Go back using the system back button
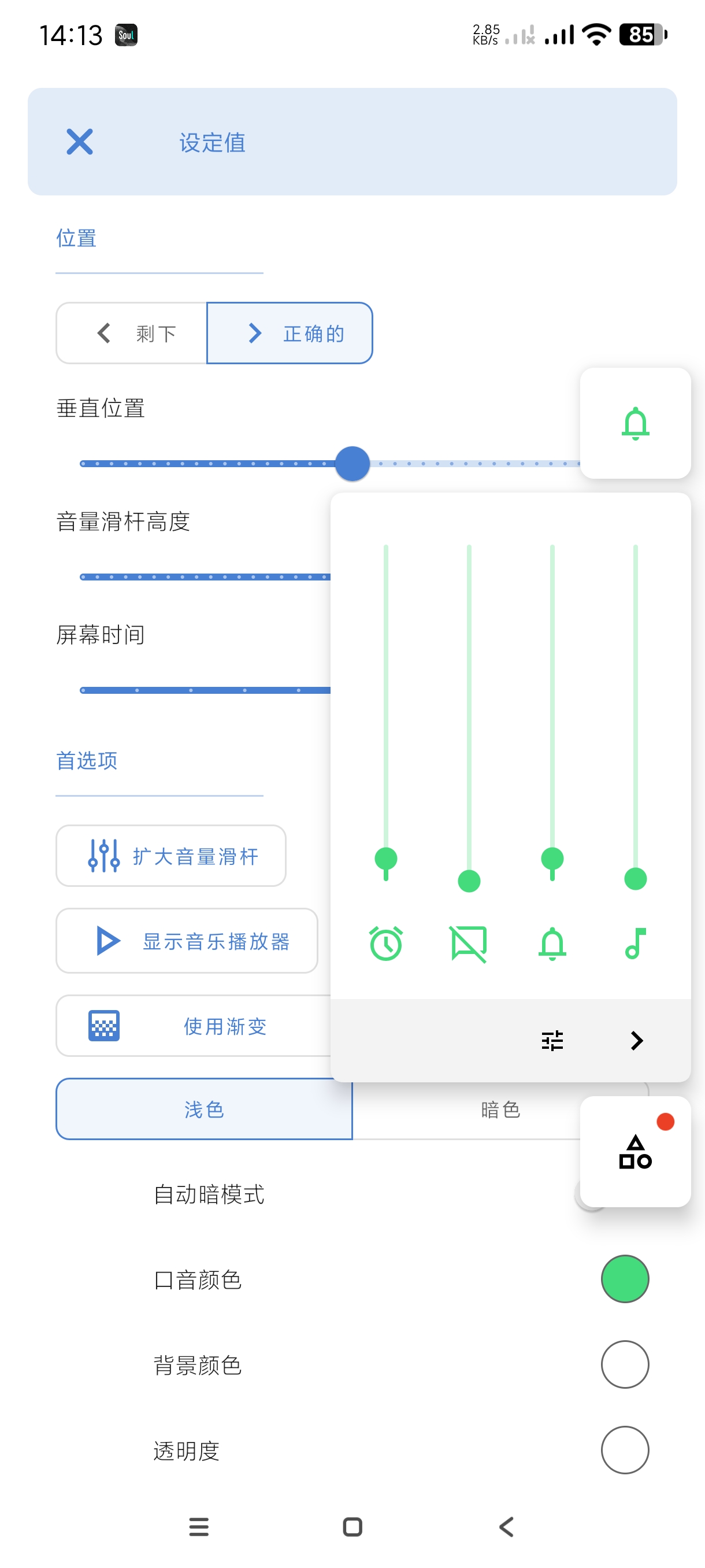The width and height of the screenshot is (705, 1568). (x=507, y=1526)
